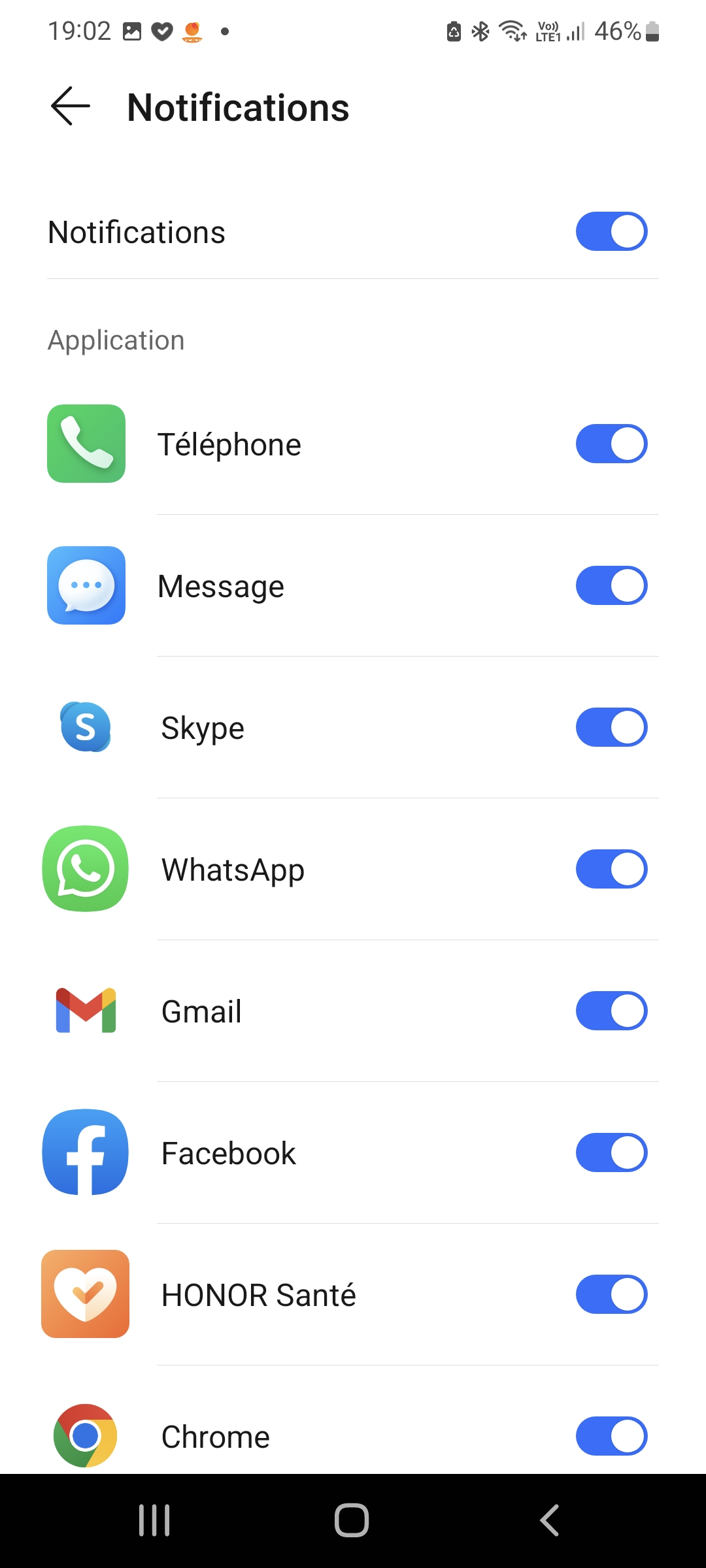Disable Chrome notifications
The image size is (706, 1568).
click(611, 1436)
